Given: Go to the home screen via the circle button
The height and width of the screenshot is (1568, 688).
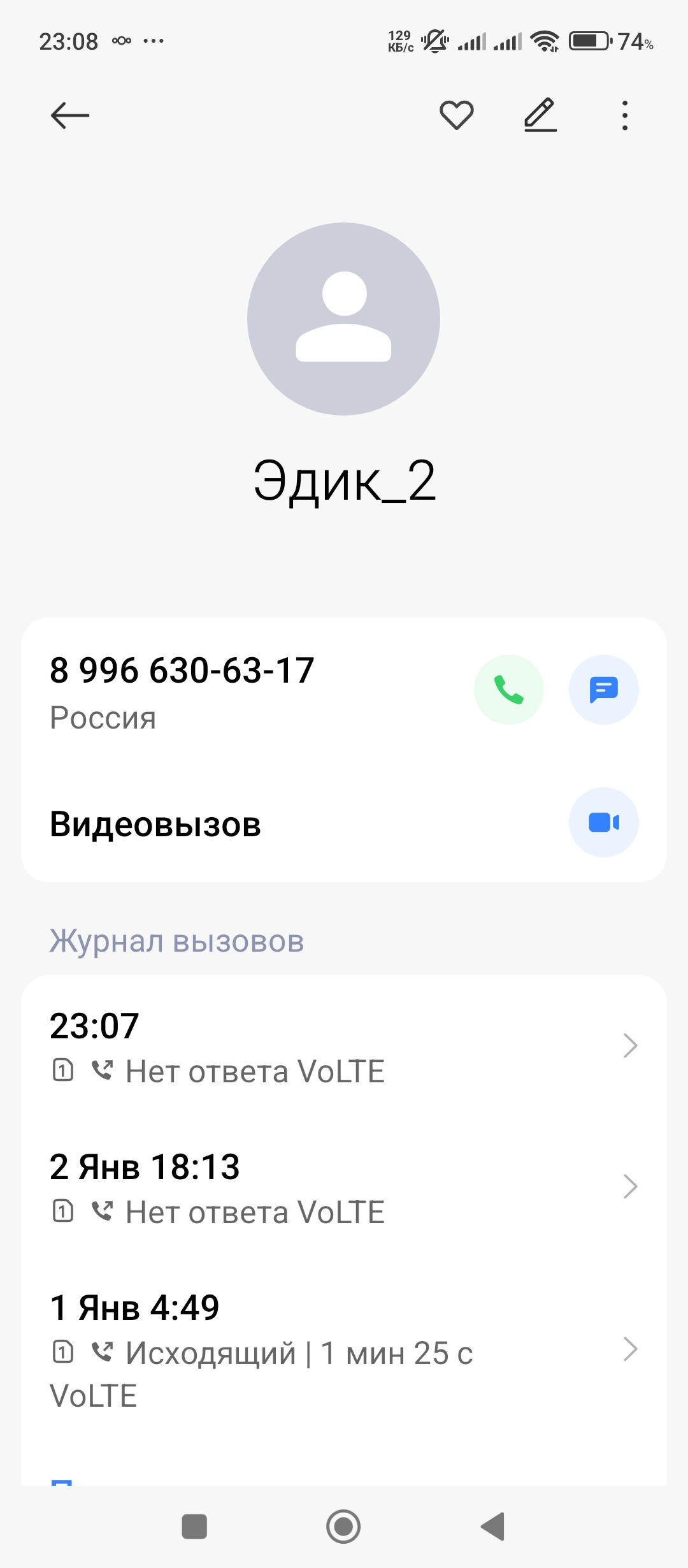Looking at the screenshot, I should point(343,1527).
